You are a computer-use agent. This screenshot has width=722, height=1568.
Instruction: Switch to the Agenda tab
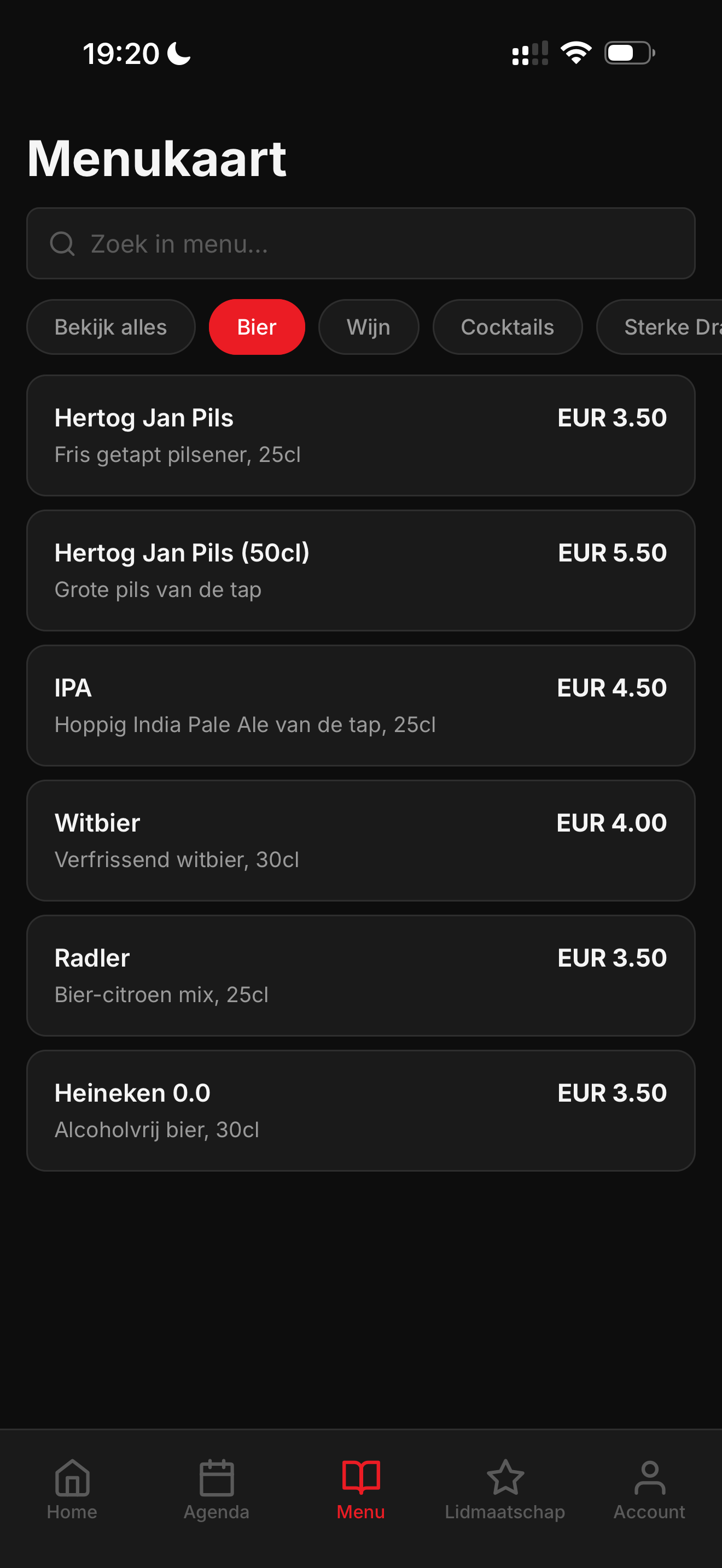click(x=217, y=1489)
